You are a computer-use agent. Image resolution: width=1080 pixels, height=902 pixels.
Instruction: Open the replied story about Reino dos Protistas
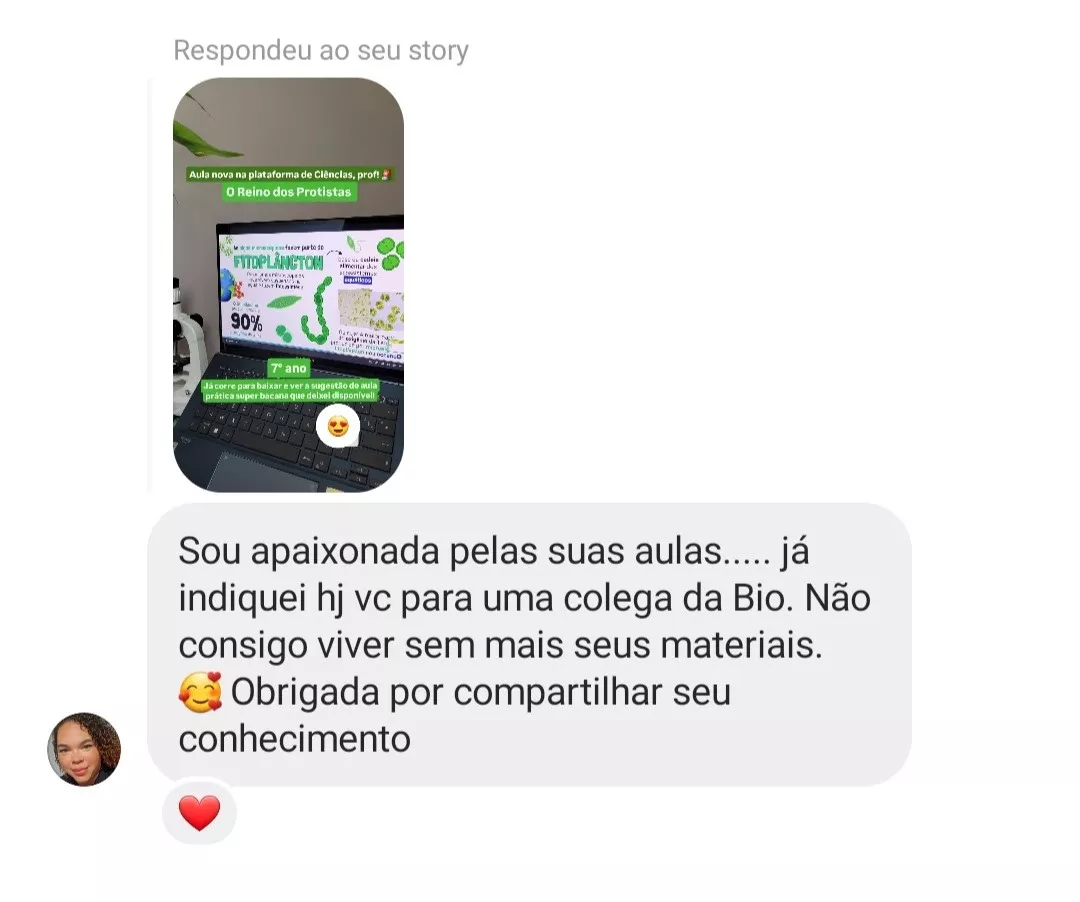(x=288, y=285)
